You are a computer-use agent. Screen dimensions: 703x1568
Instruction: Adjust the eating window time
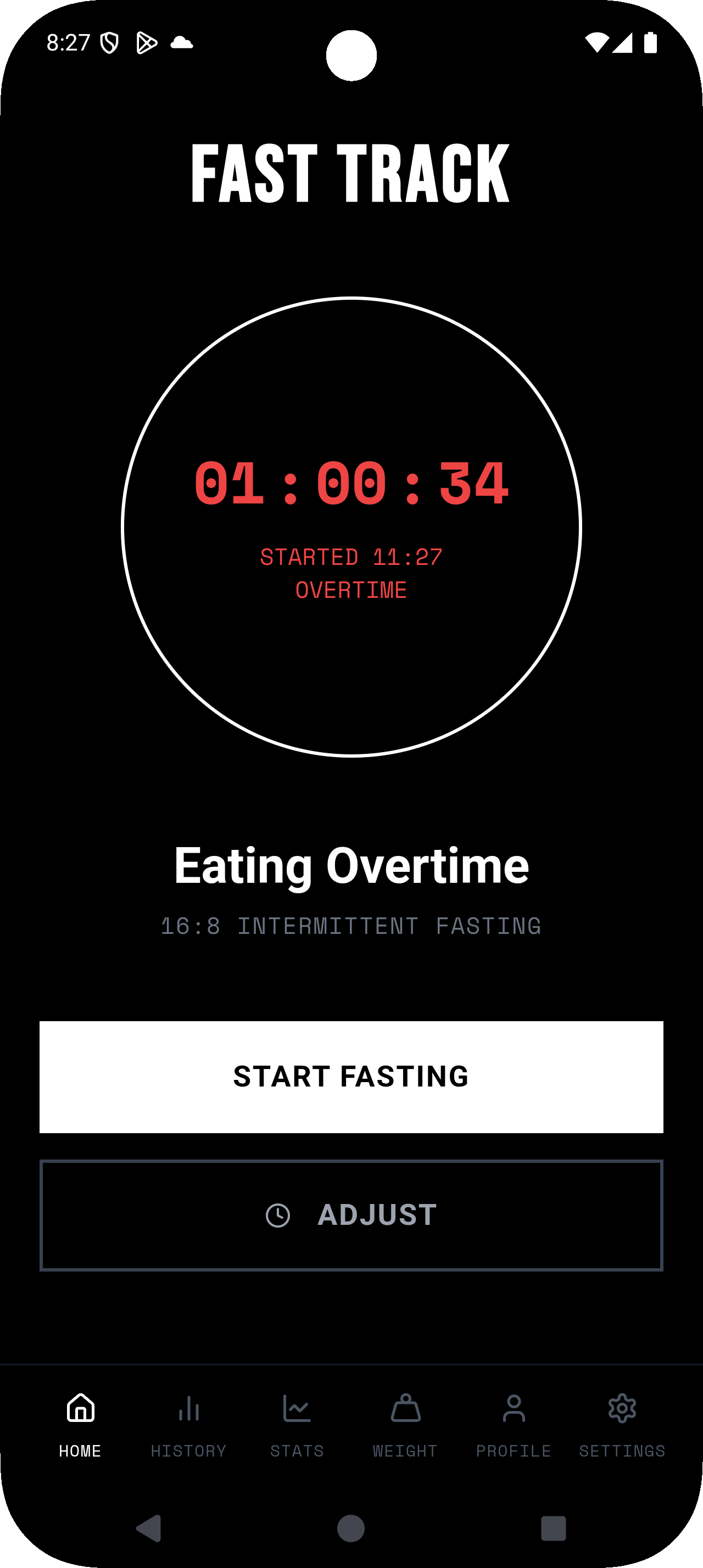pyautogui.click(x=351, y=1215)
